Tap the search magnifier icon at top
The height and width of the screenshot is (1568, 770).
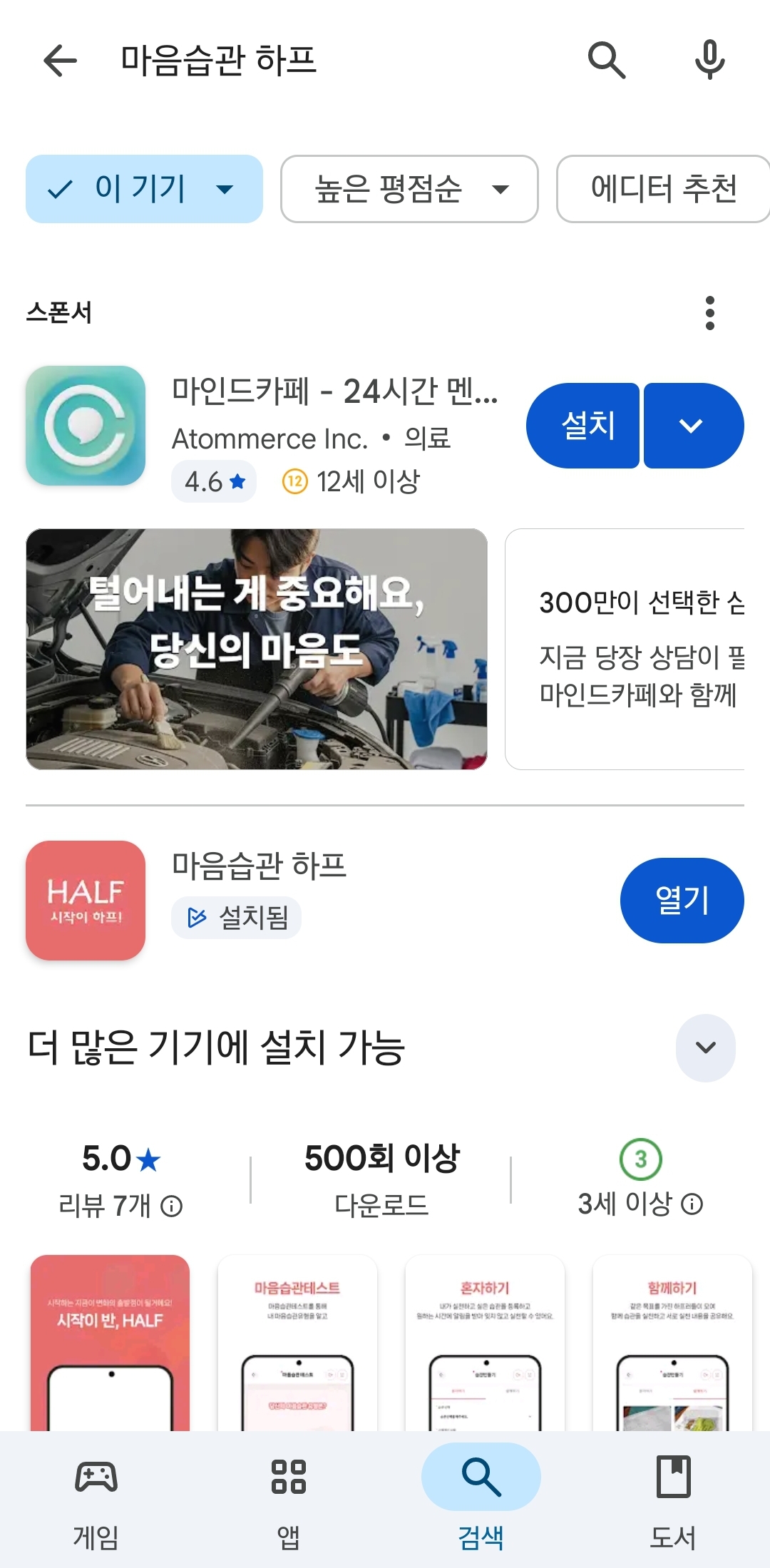606,60
